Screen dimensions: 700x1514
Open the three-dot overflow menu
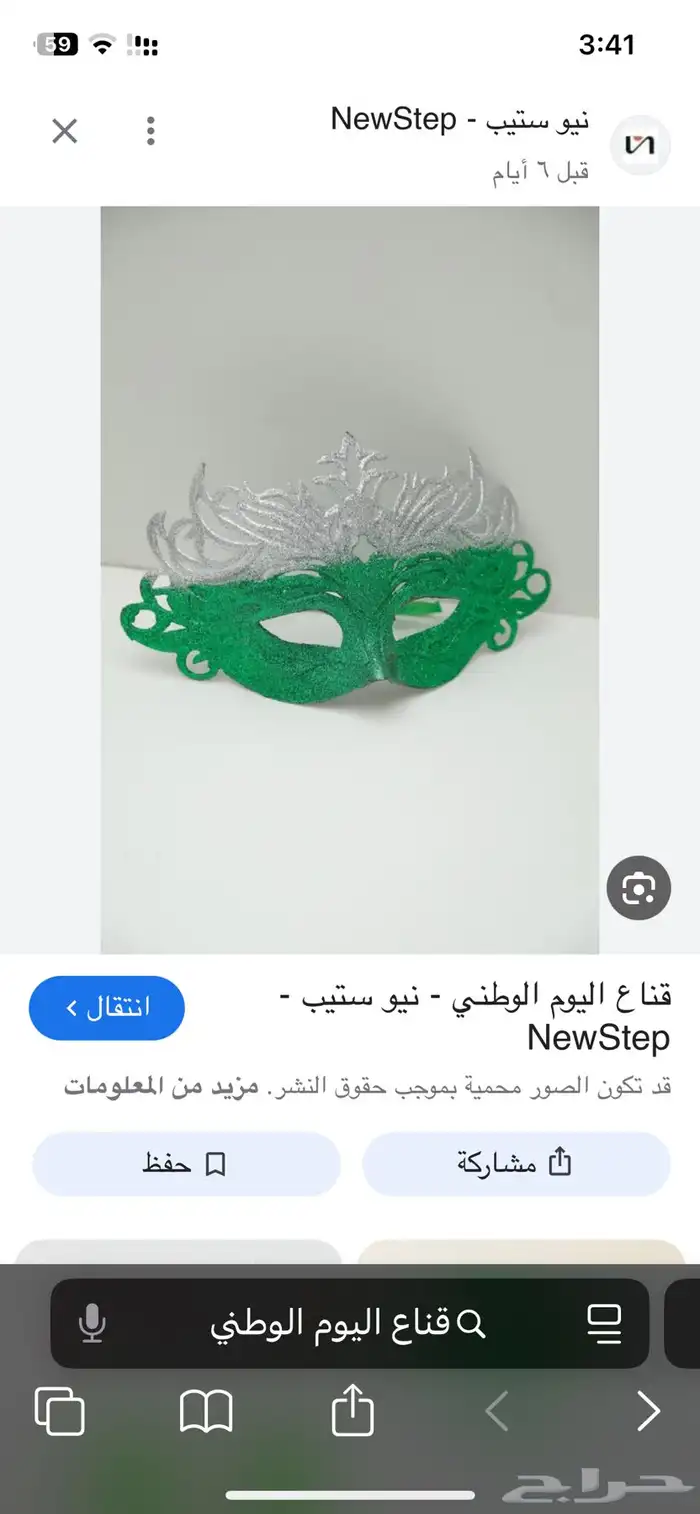tap(150, 131)
